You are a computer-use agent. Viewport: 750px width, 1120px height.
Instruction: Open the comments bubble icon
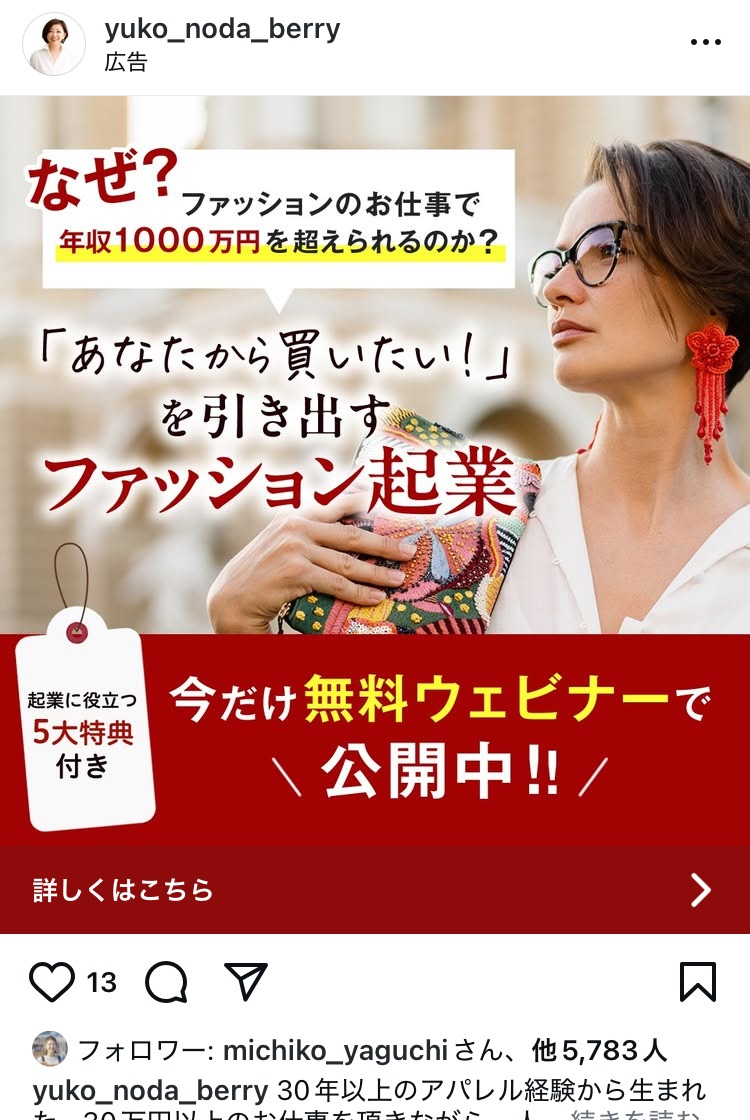166,982
